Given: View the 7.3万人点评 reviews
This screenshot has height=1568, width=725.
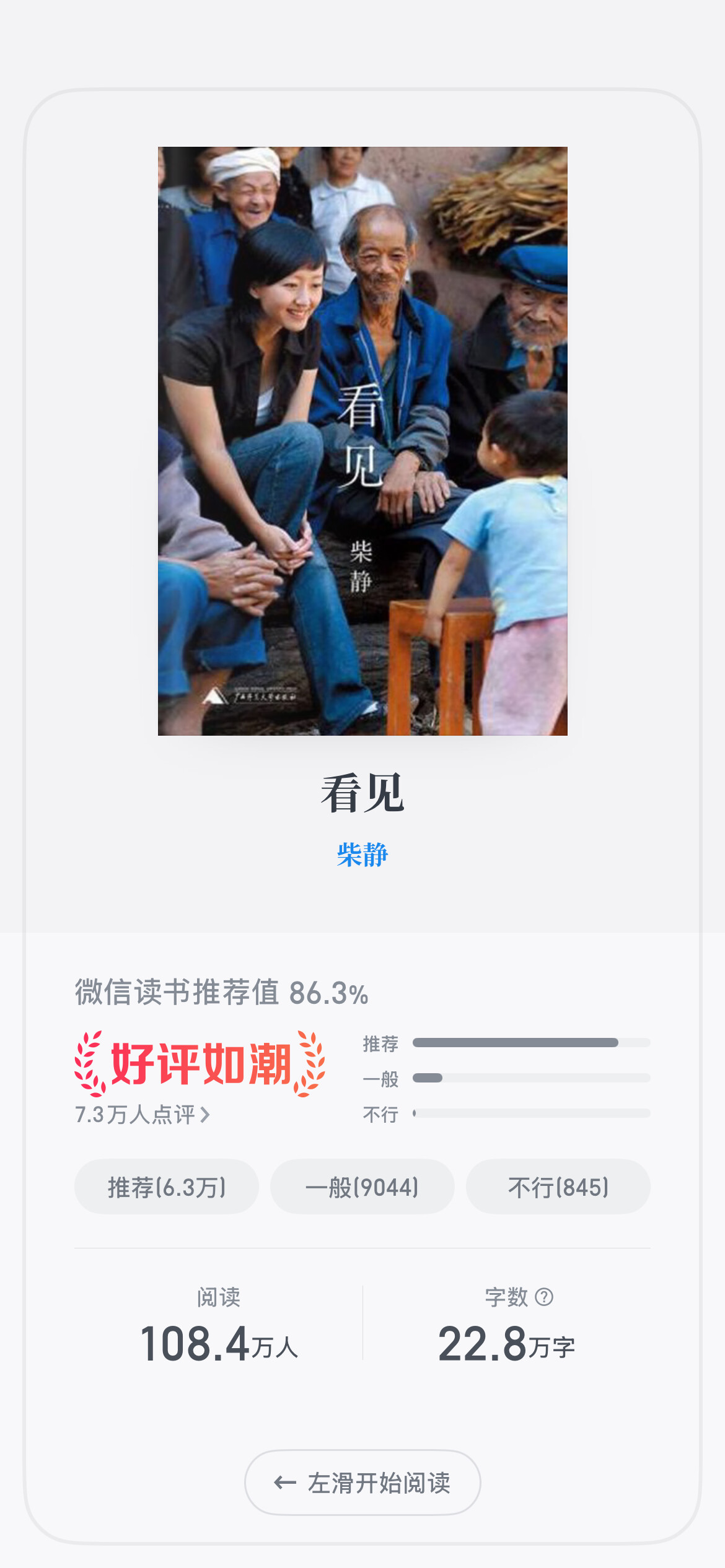Looking at the screenshot, I should click(x=143, y=1115).
